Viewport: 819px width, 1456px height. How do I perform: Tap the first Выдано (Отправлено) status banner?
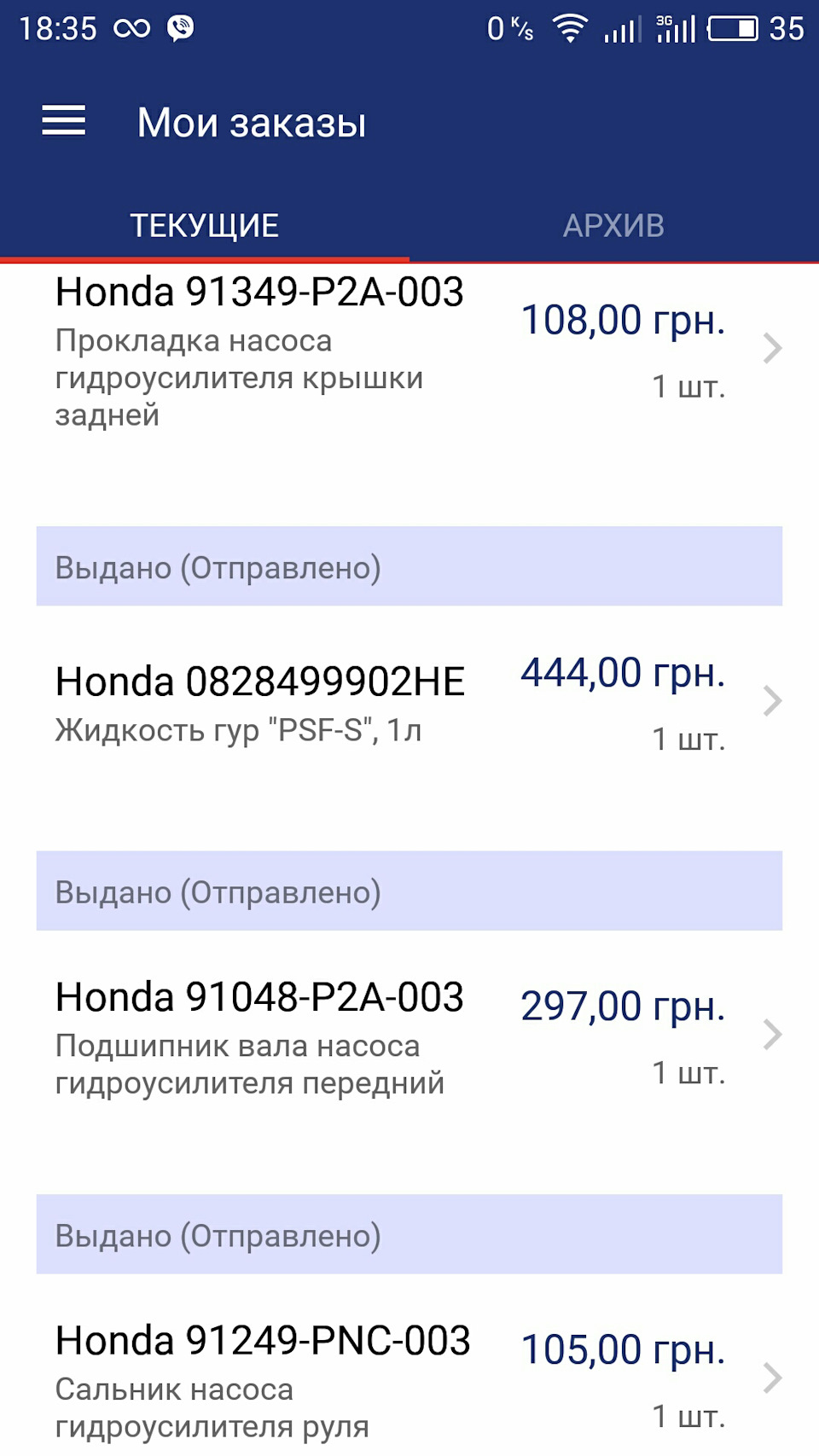(218, 566)
